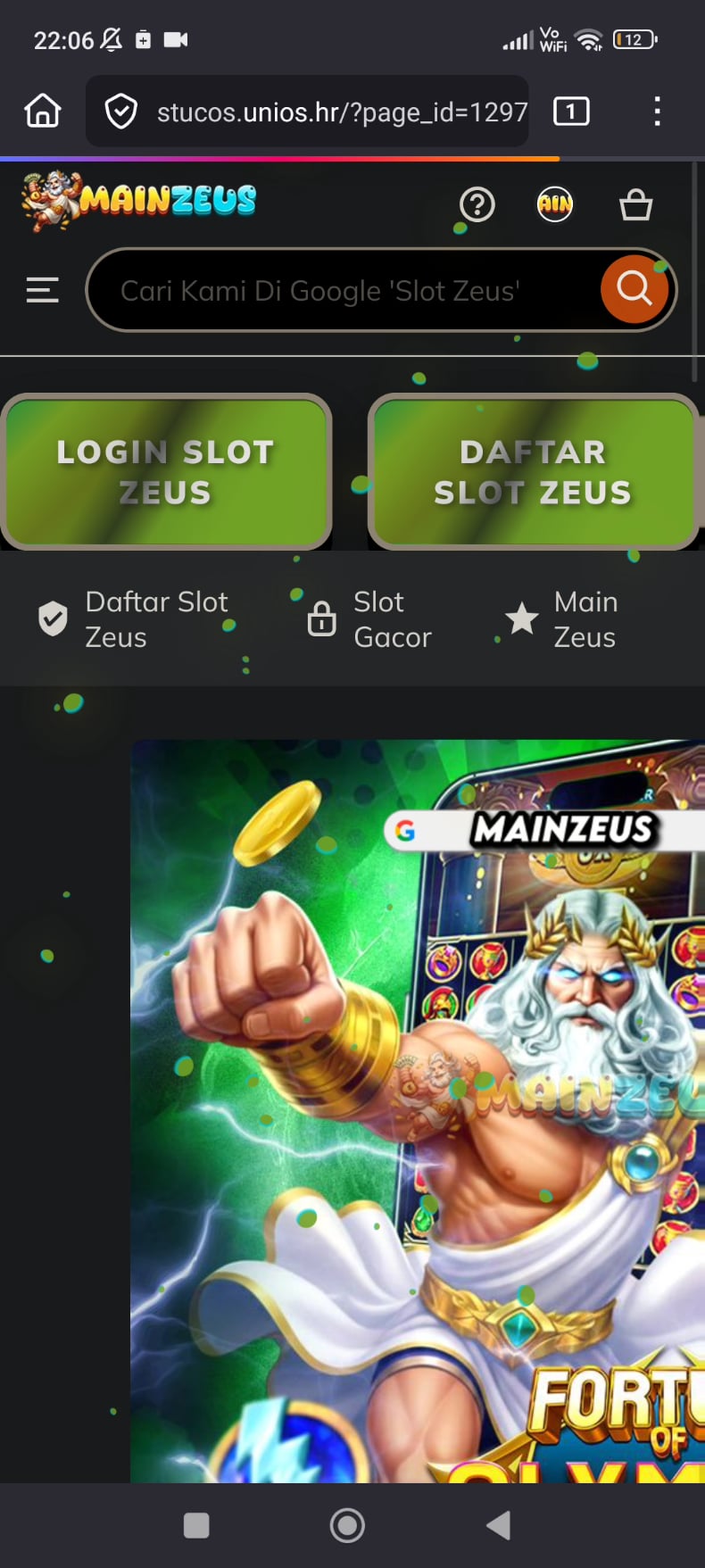Open the Slot Gacor link
Image resolution: width=705 pixels, height=1568 pixels.
[370, 619]
